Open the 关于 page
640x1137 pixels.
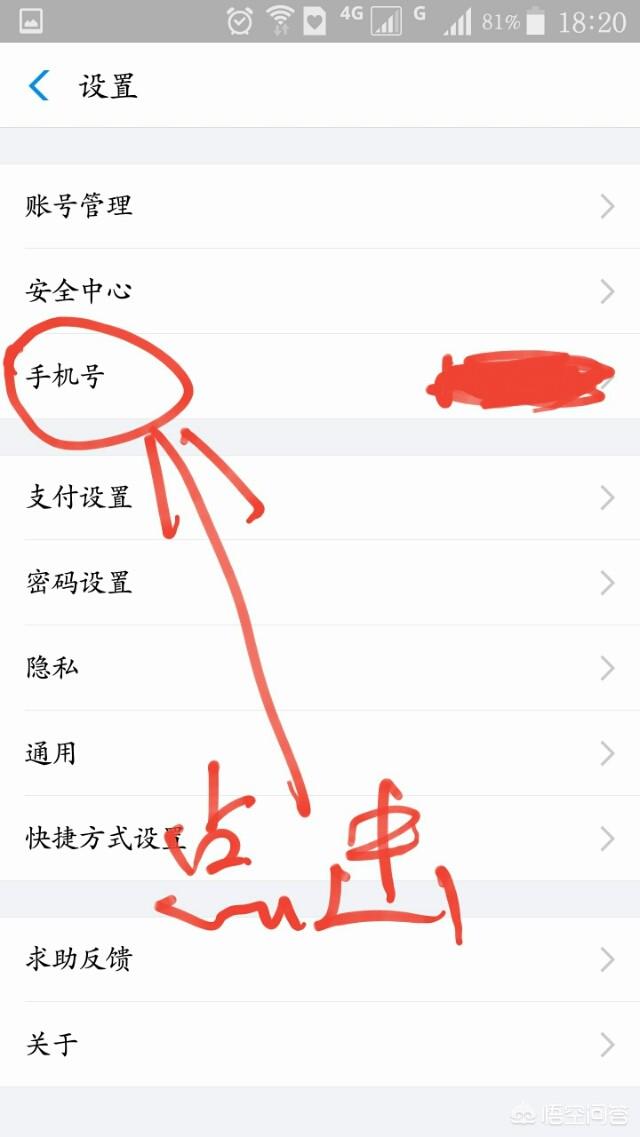click(320, 1044)
